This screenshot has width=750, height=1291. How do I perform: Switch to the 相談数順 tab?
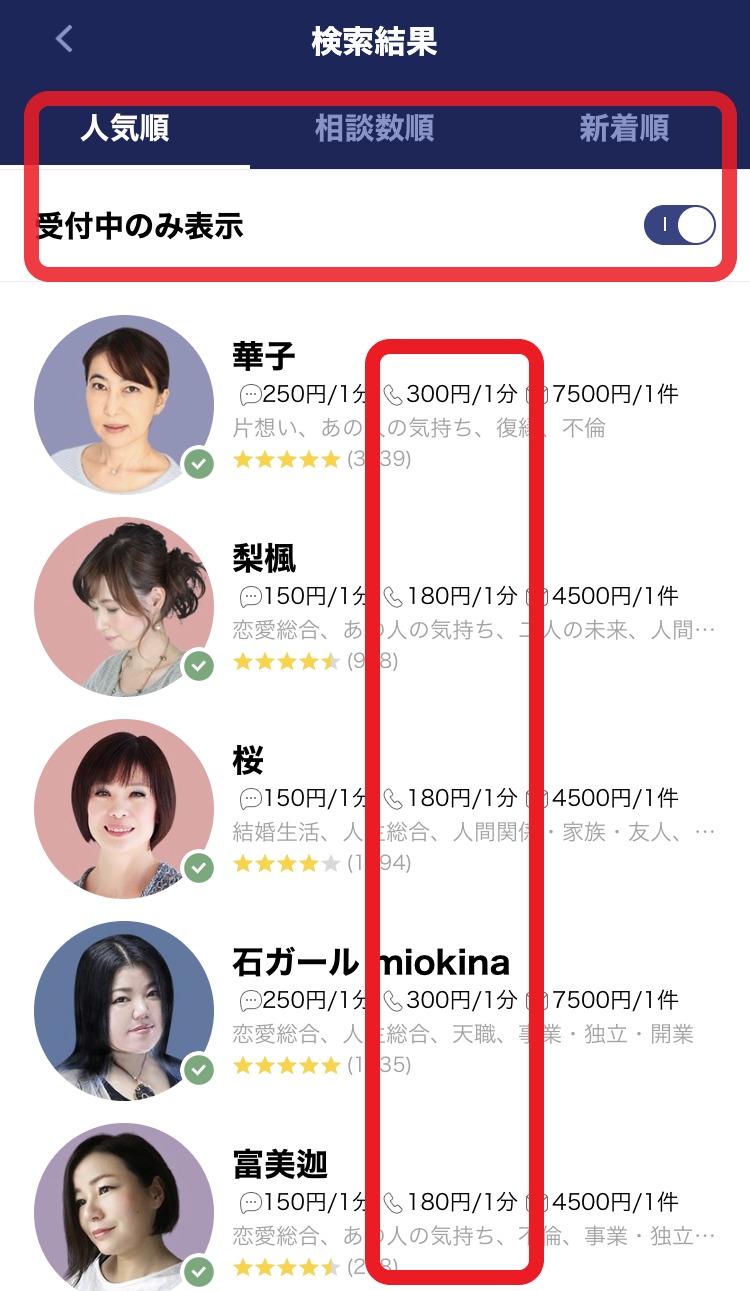374,129
